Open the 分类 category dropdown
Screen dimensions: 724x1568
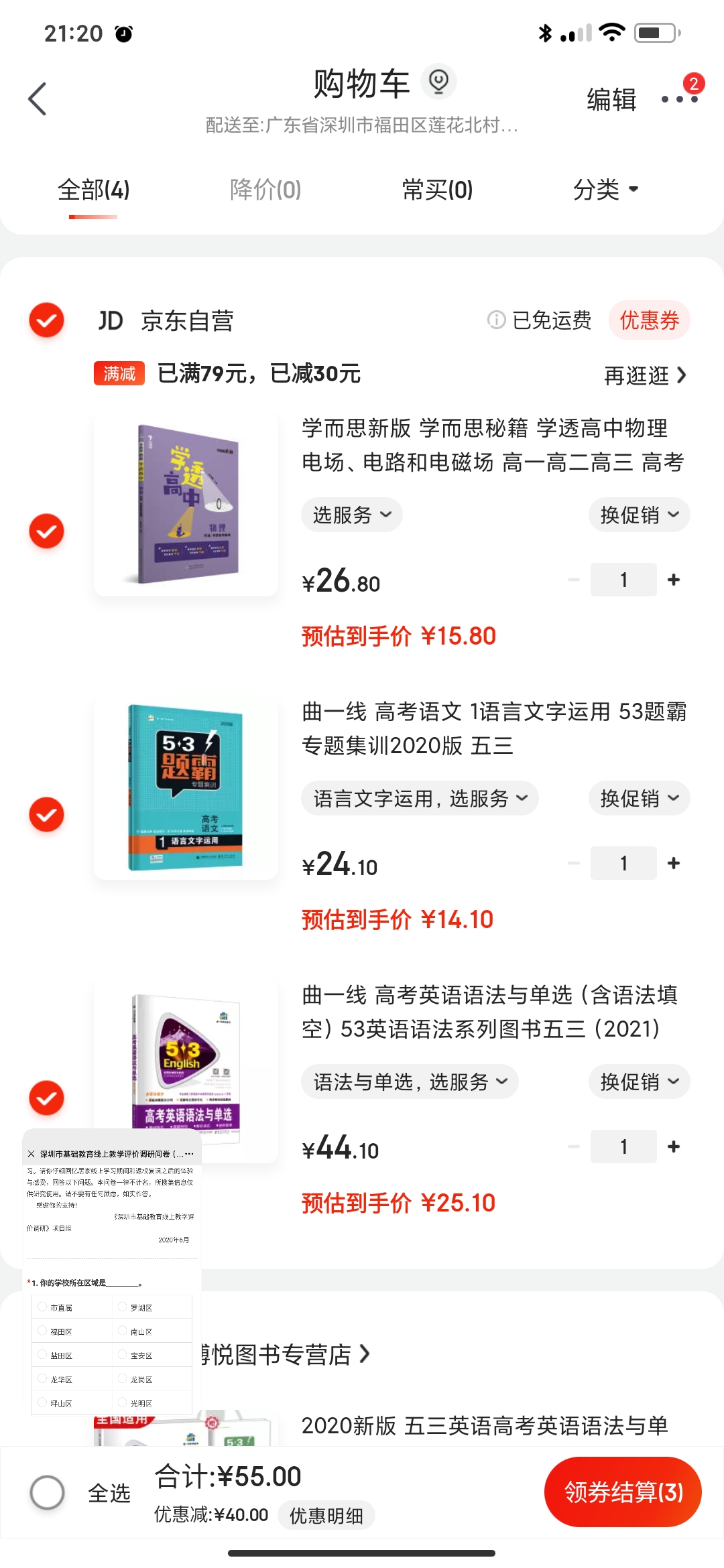point(605,190)
